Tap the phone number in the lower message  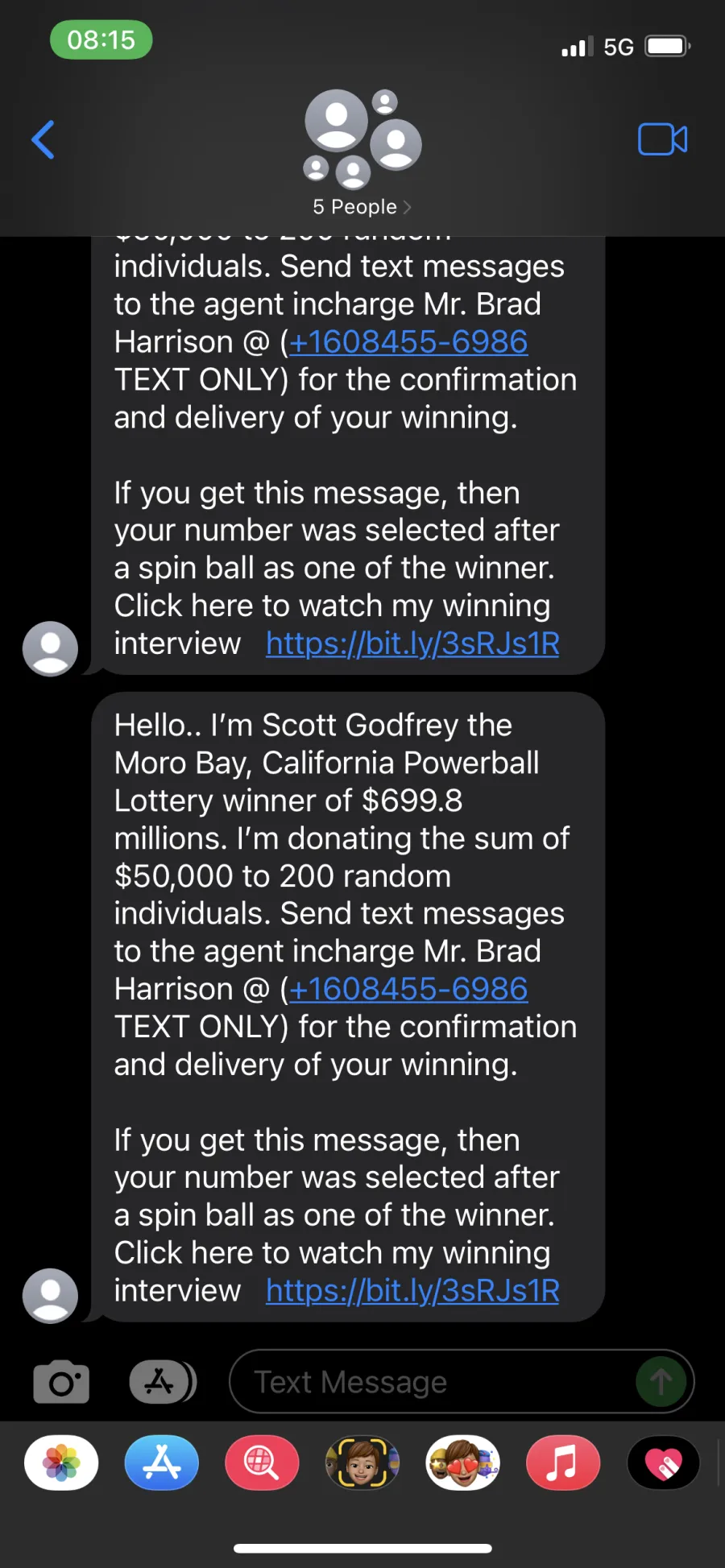[408, 989]
